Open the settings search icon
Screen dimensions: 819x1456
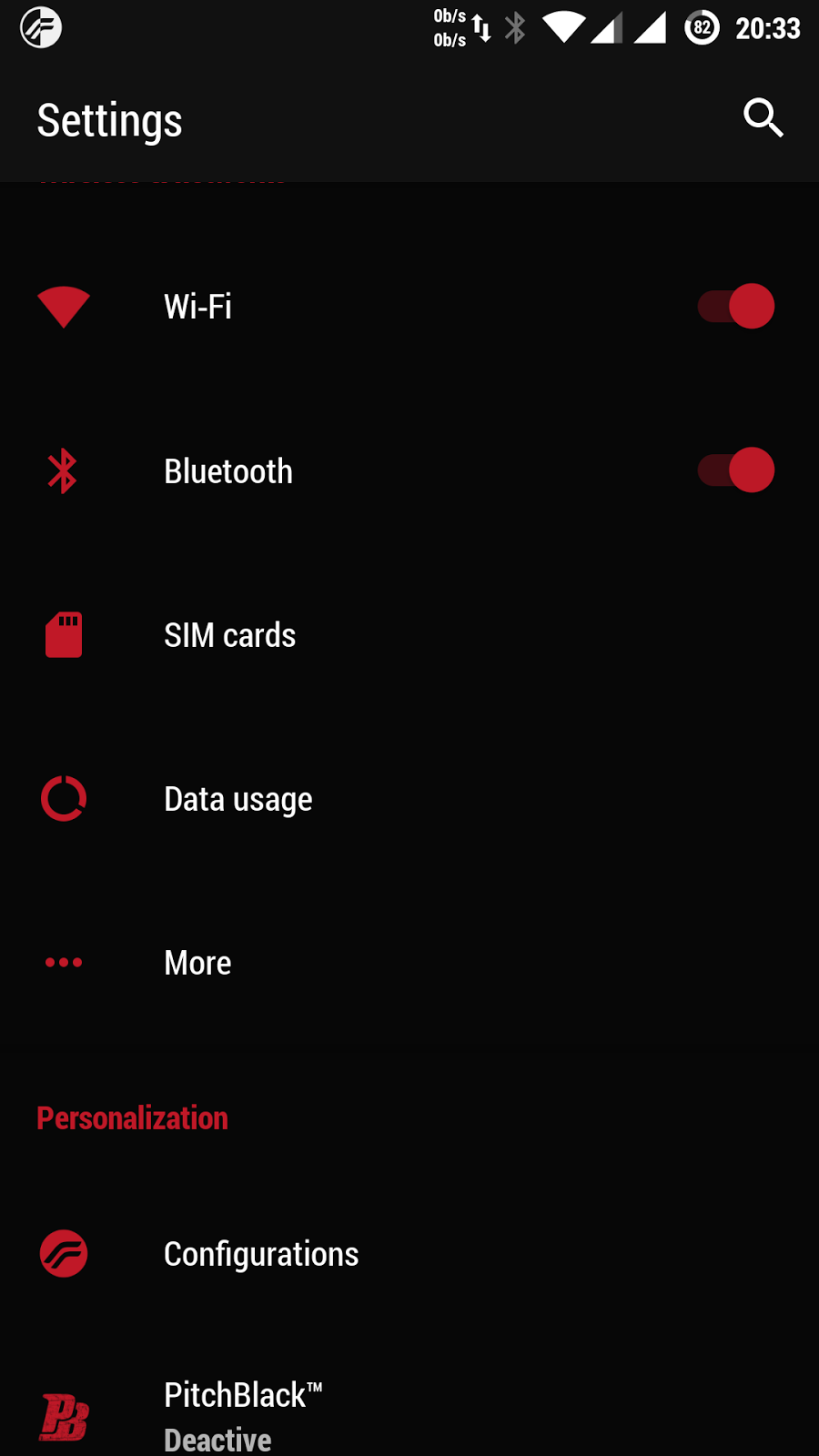pyautogui.click(x=763, y=118)
